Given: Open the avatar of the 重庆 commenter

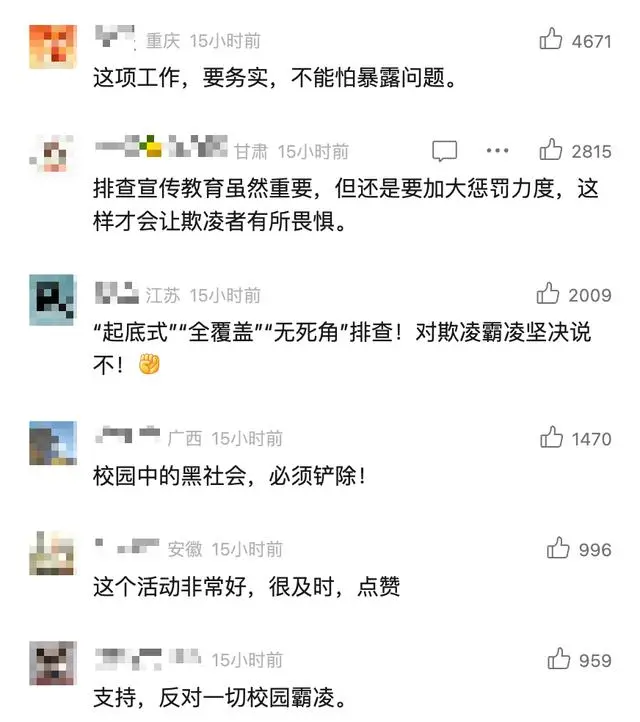Looking at the screenshot, I should point(52,46).
